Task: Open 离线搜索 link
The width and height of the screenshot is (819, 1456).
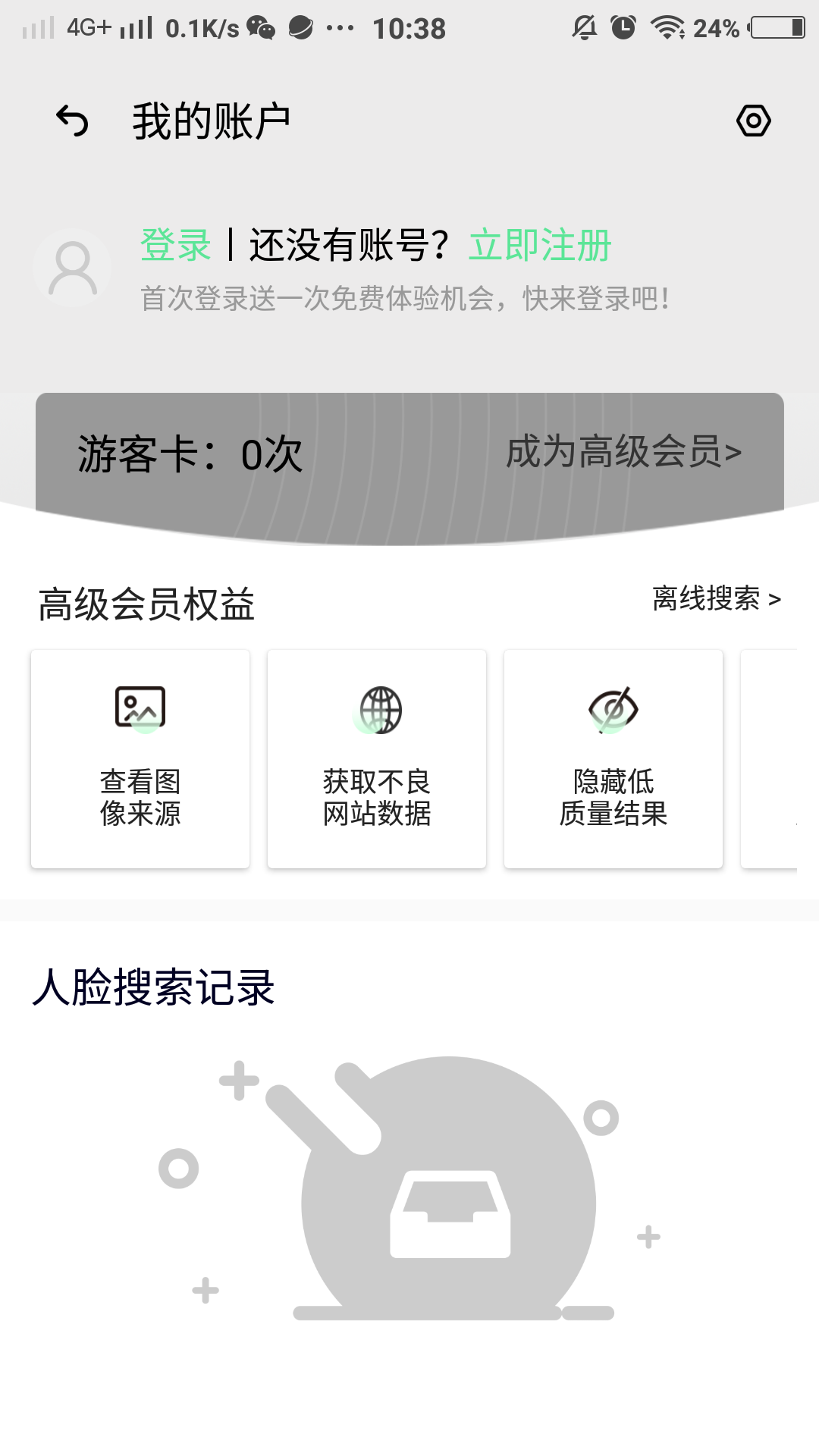Action: (x=716, y=599)
